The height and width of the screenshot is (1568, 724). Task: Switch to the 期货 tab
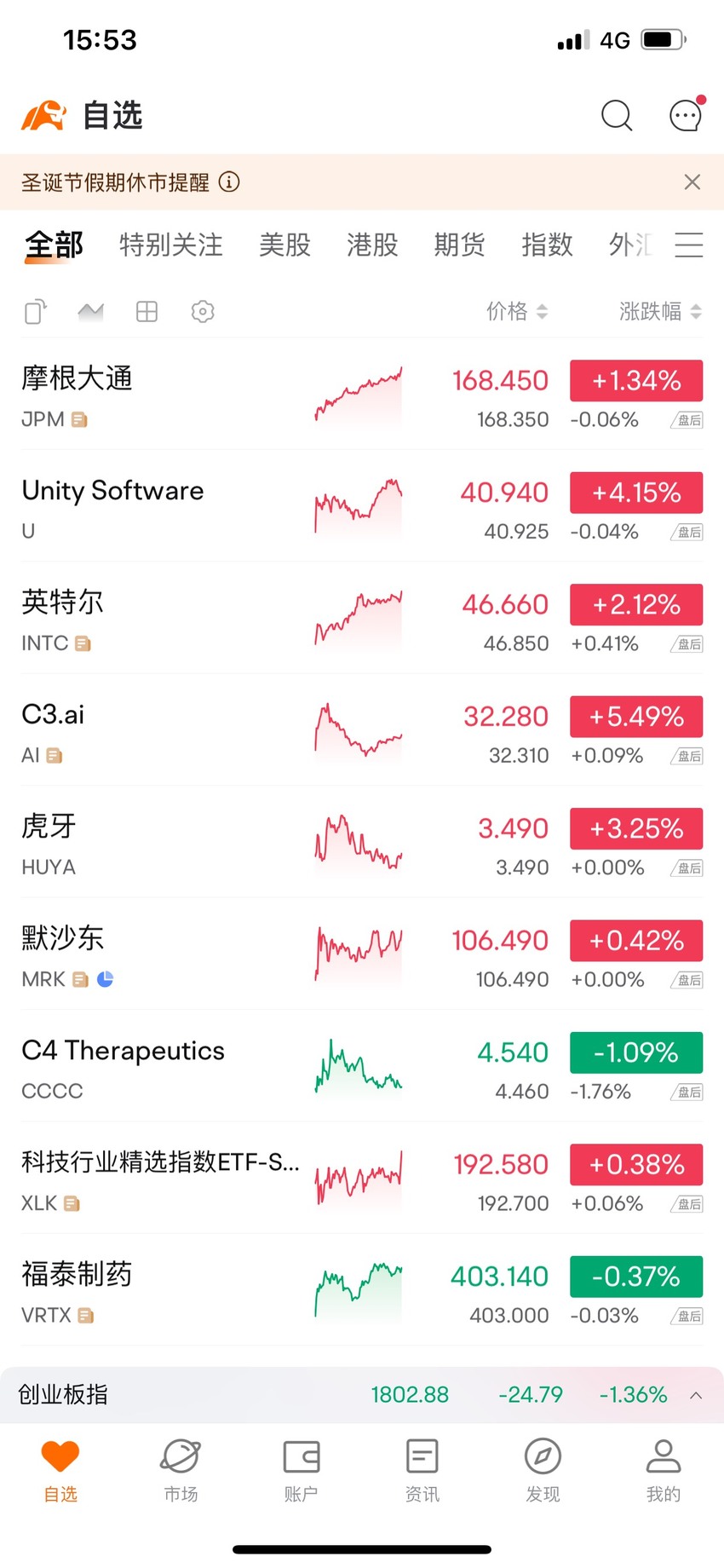[x=459, y=245]
